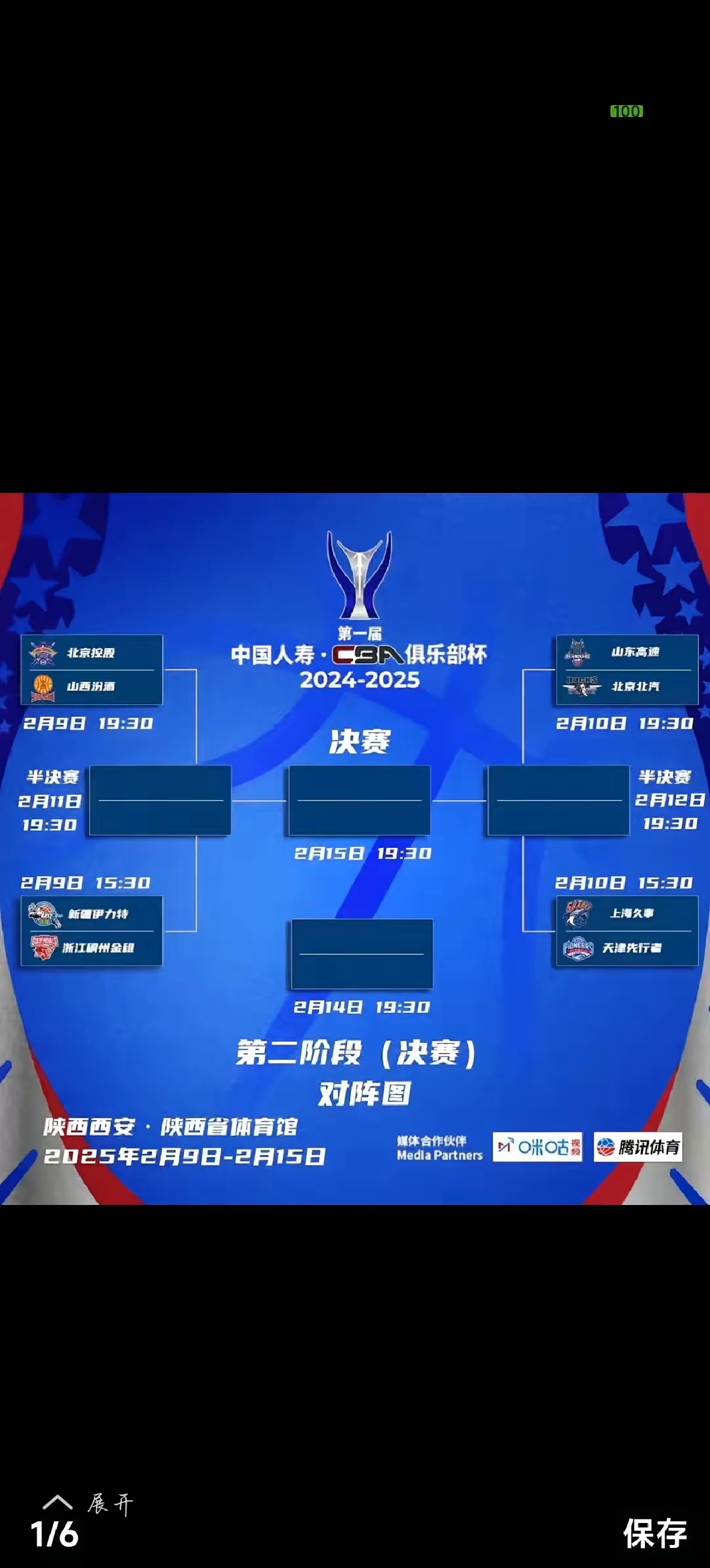Click the green 100 battery indicator
710x1568 pixels.
click(x=627, y=111)
